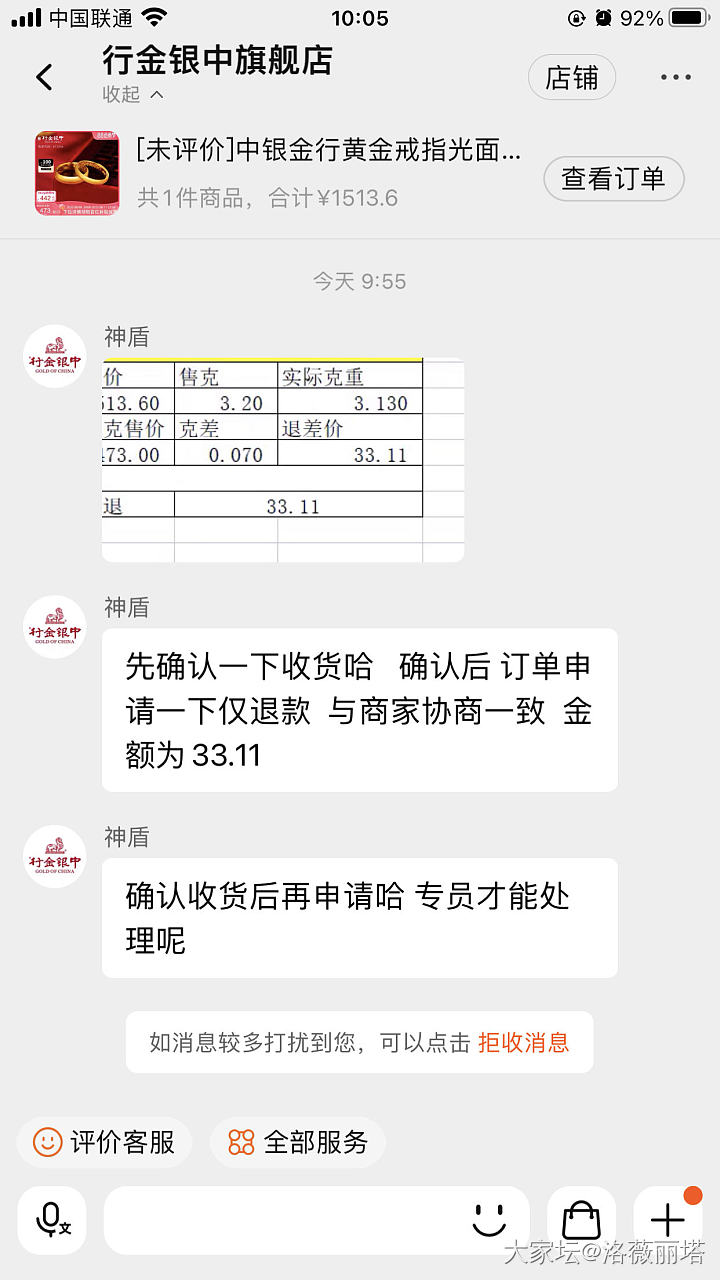Viewport: 720px width, 1280px height.
Task: Open the three-dot overflow menu
Action: 675,78
